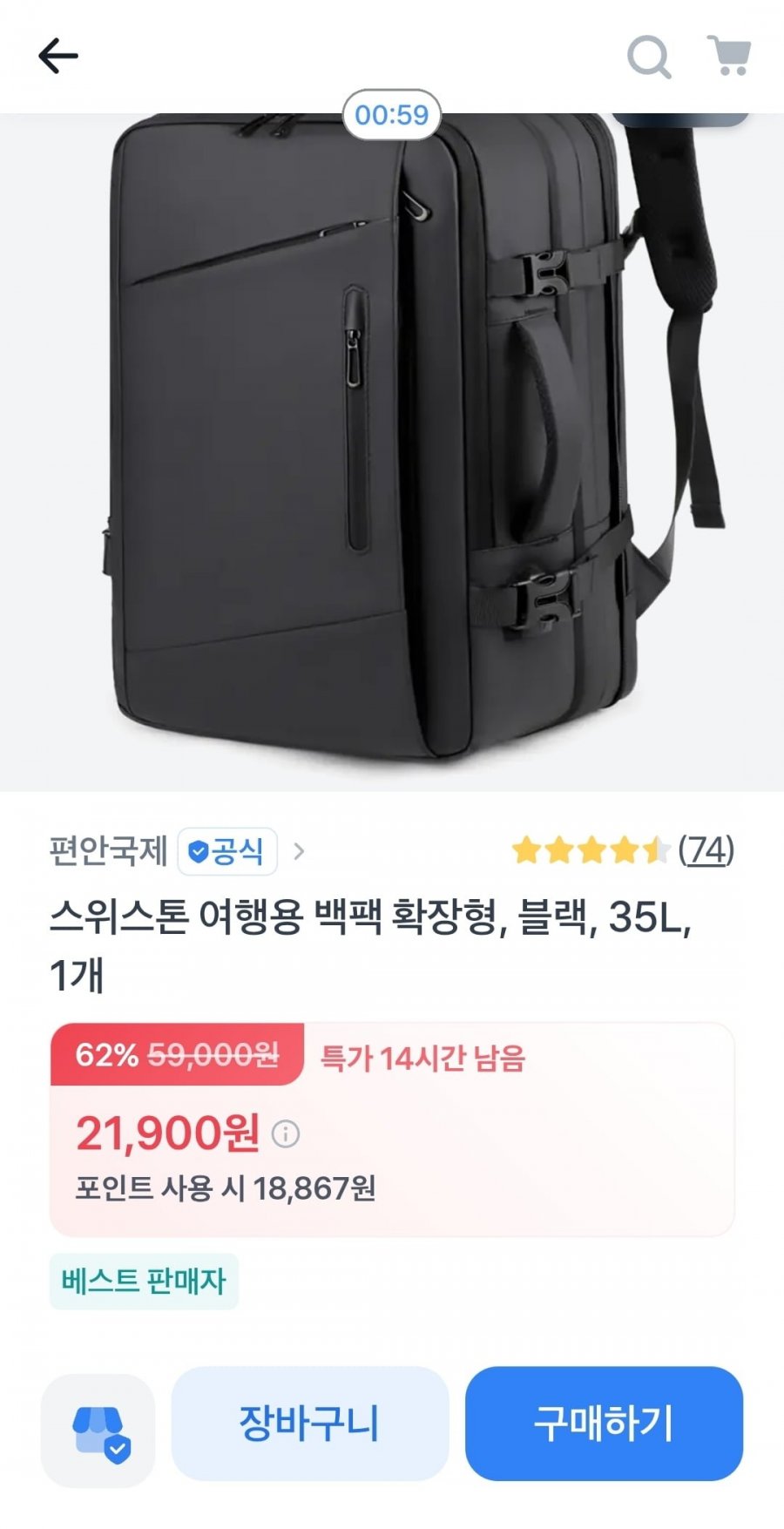Open the seller store icon button
Image resolution: width=784 pixels, height=1529 pixels.
coord(98,1430)
